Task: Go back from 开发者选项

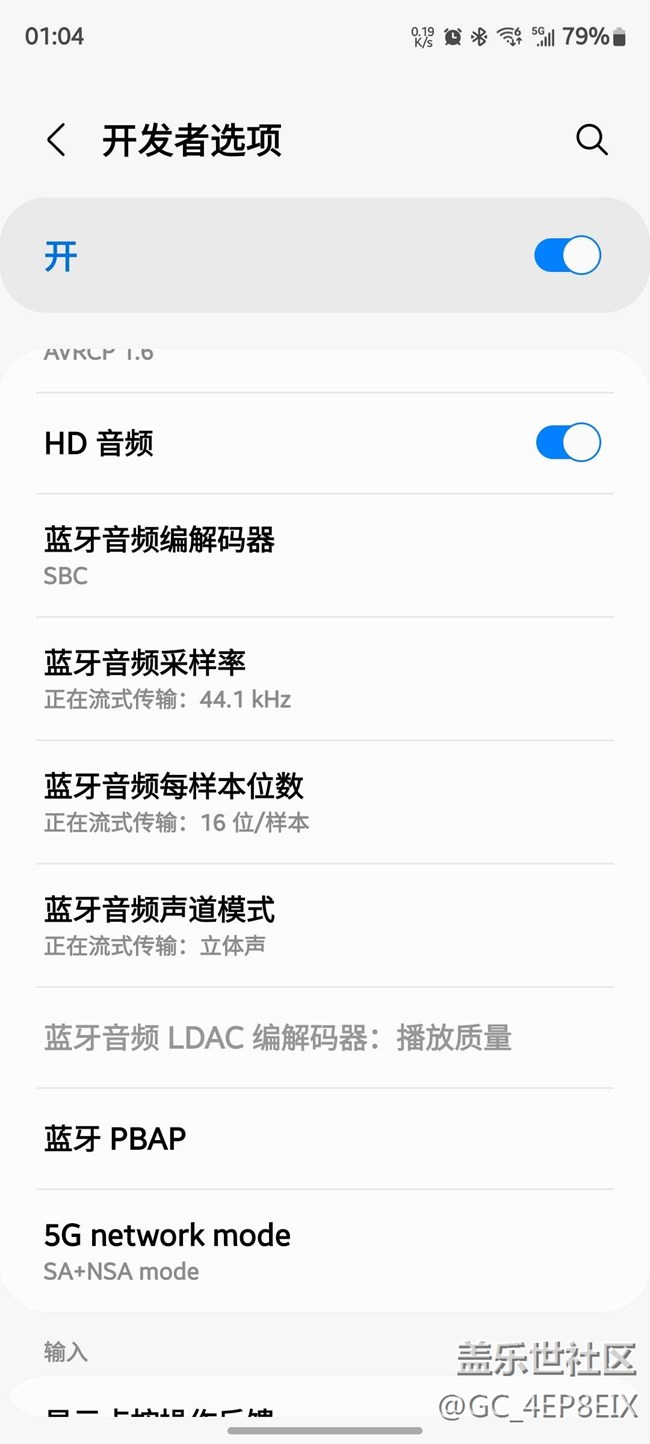Action: 57,141
